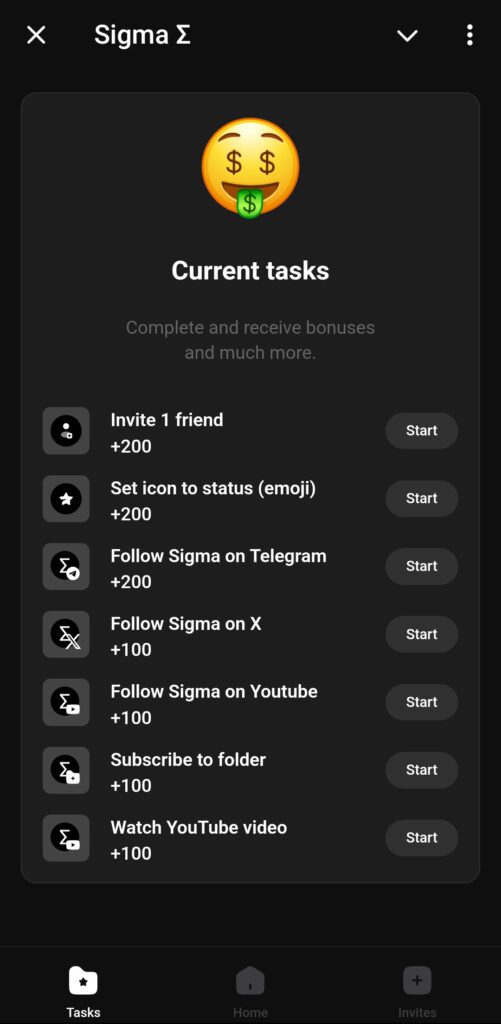The width and height of the screenshot is (501, 1024).
Task: Collapse the app with the down chevron
Action: pos(407,36)
